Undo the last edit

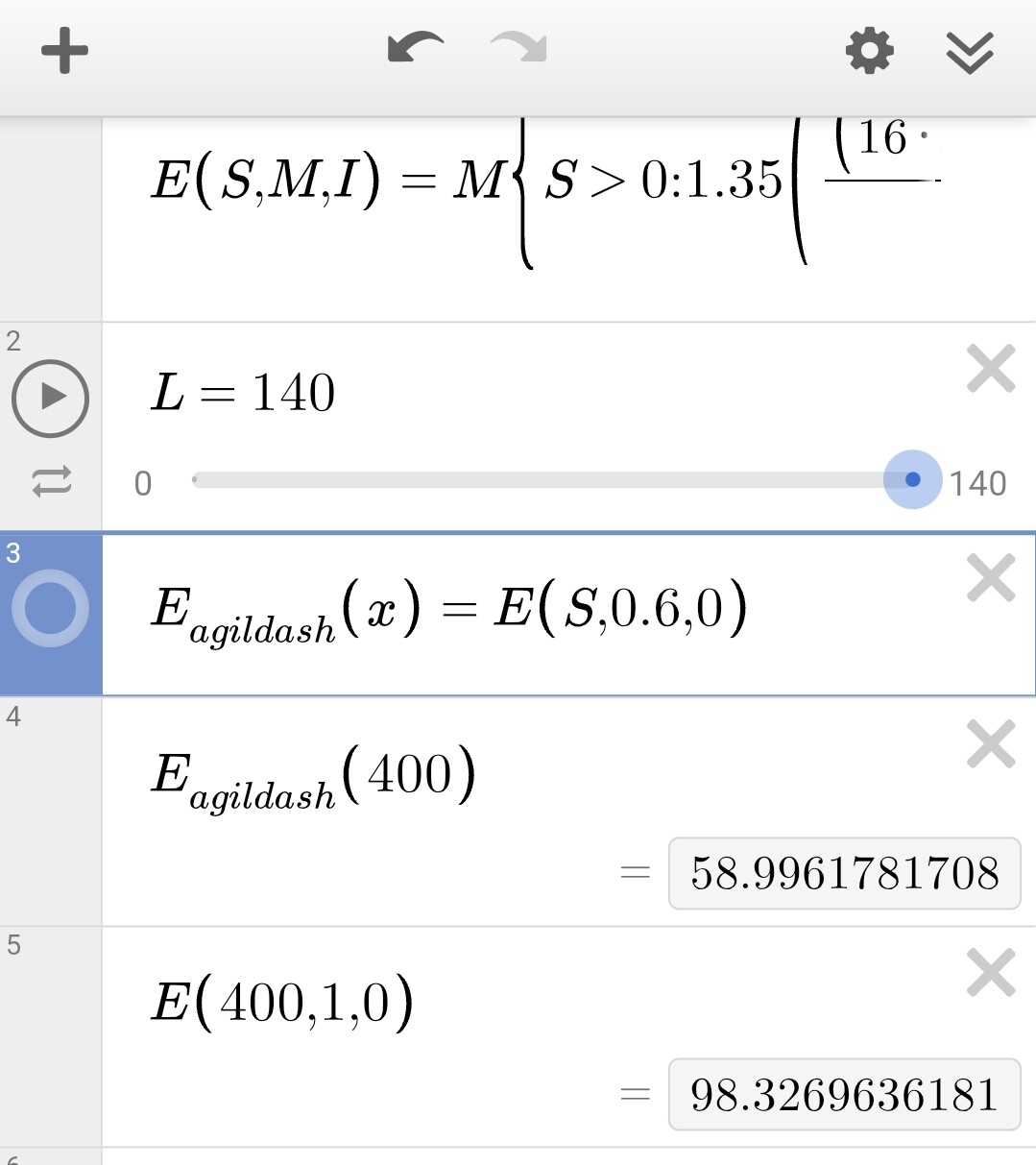point(415,49)
